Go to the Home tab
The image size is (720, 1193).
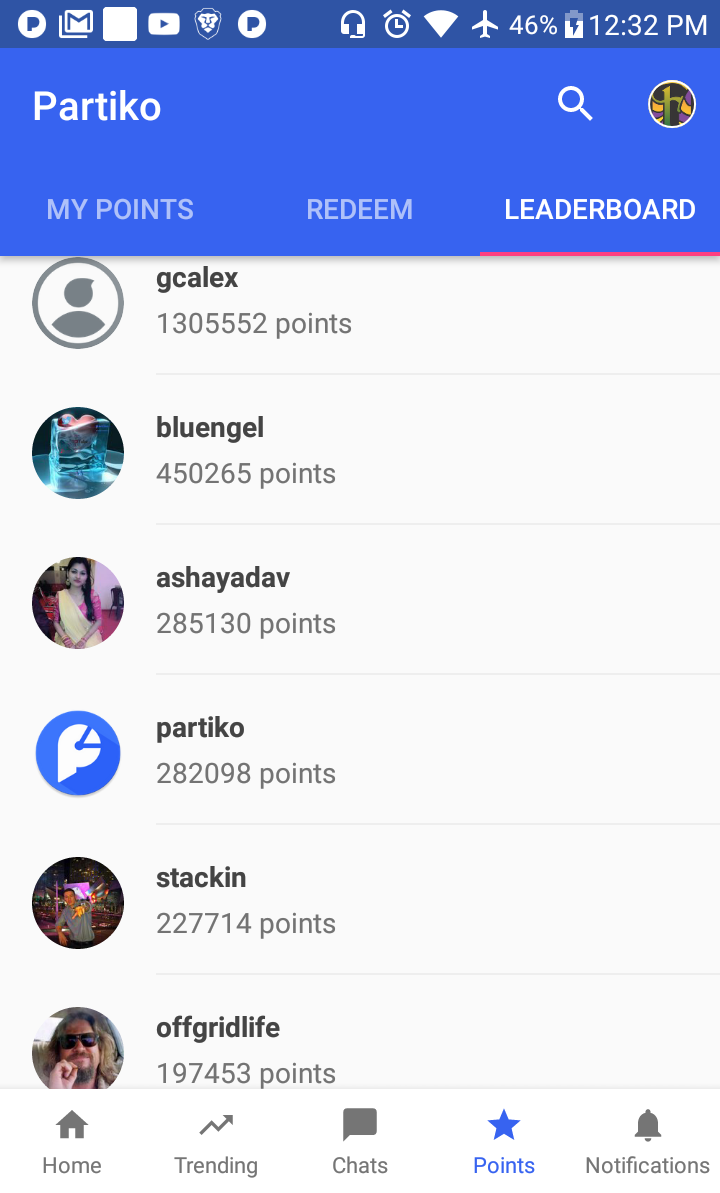pyautogui.click(x=72, y=1141)
